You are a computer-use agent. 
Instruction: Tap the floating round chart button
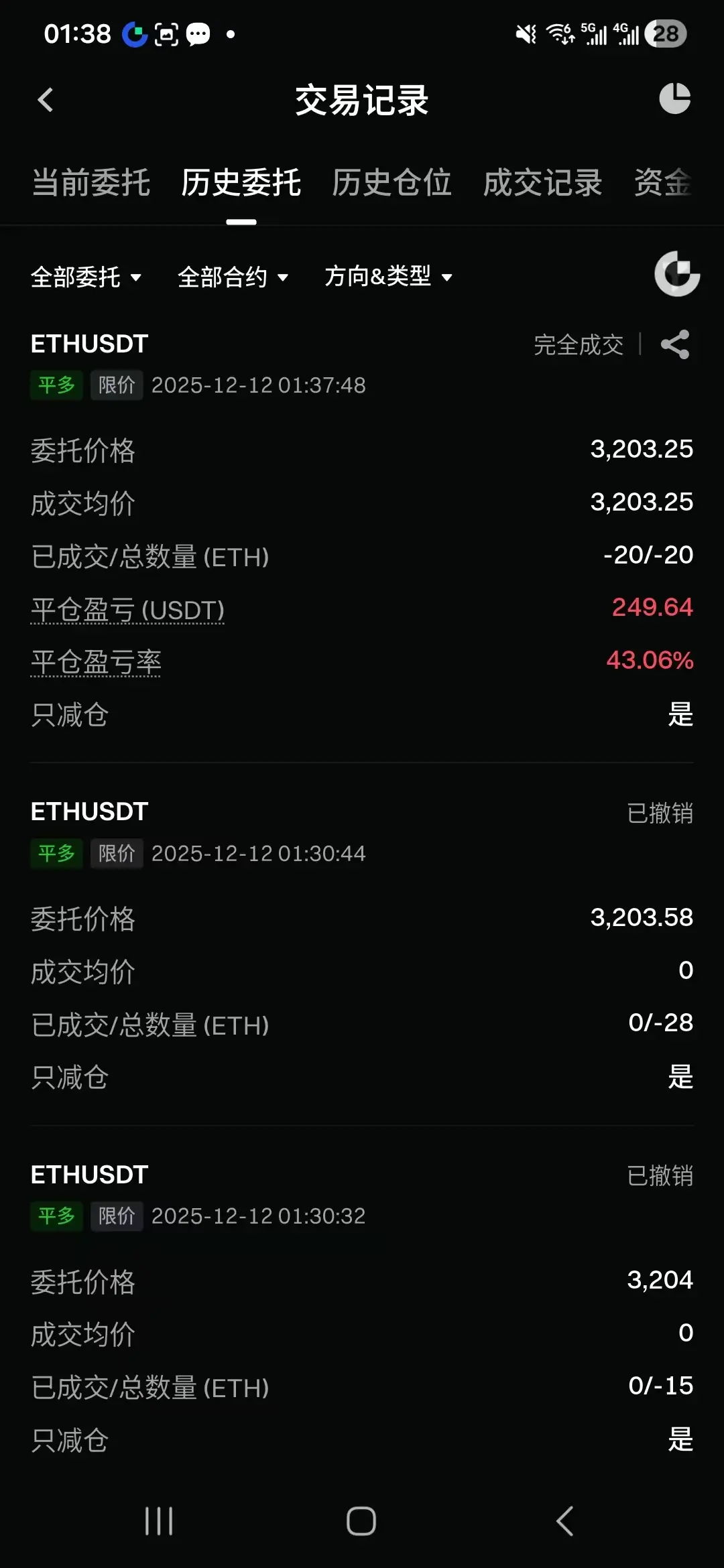click(x=677, y=273)
